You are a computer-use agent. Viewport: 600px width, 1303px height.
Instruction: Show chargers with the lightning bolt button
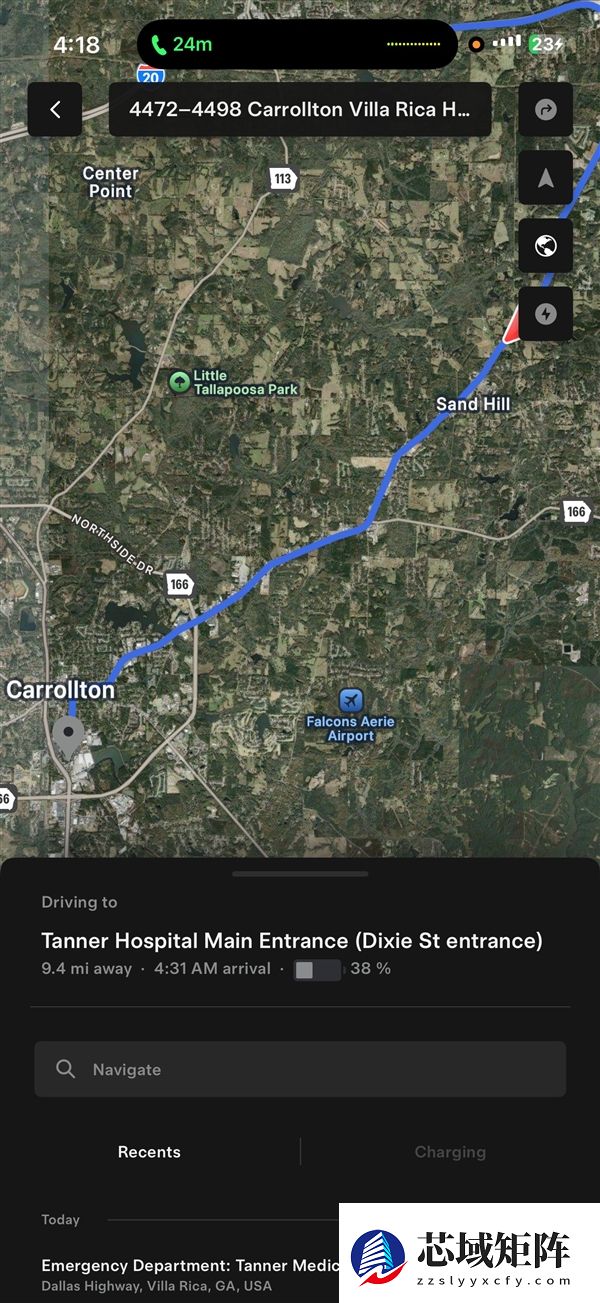click(x=545, y=314)
